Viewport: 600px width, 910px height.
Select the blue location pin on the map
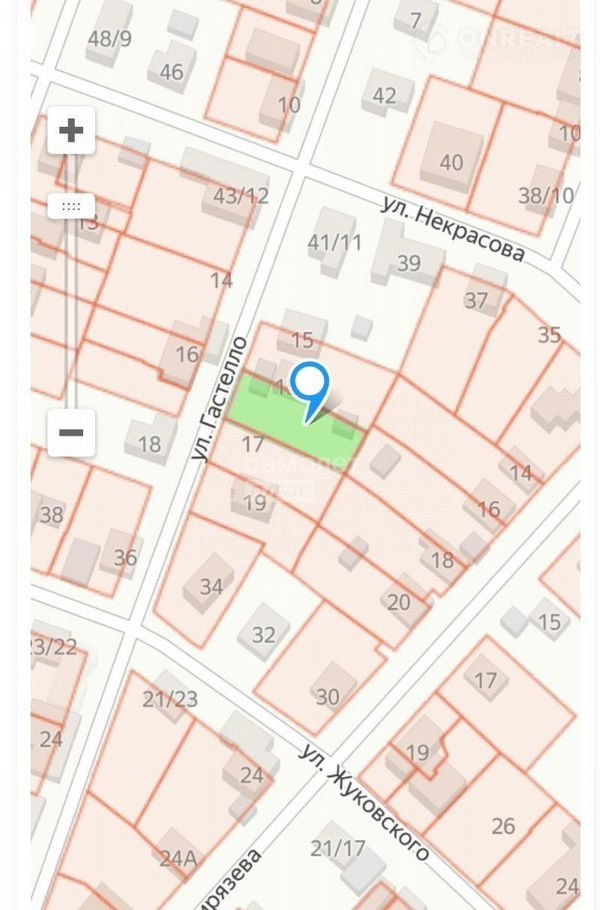(310, 386)
